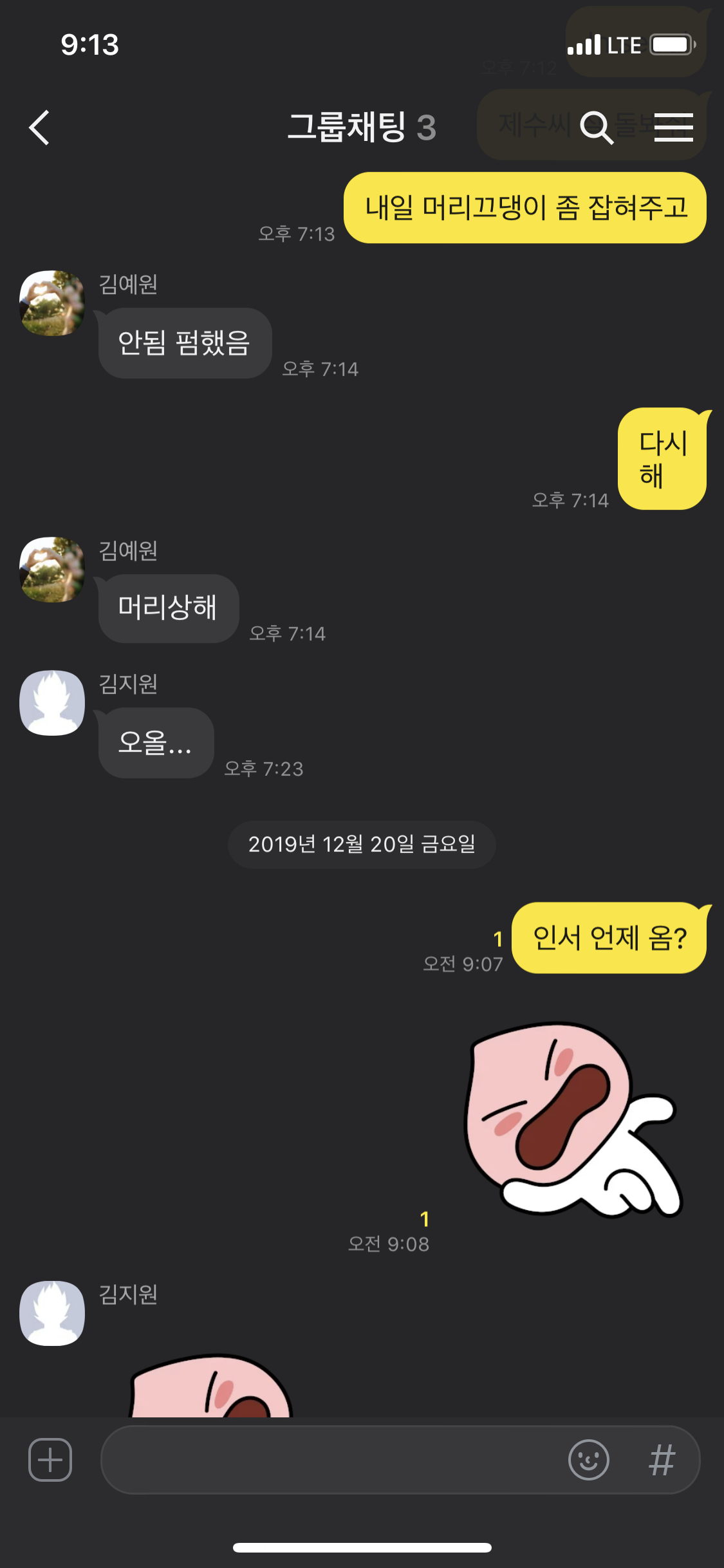The height and width of the screenshot is (1568, 724).
Task: View 김예원's profile picture beside 안됨 폄했음
Action: coord(52,303)
